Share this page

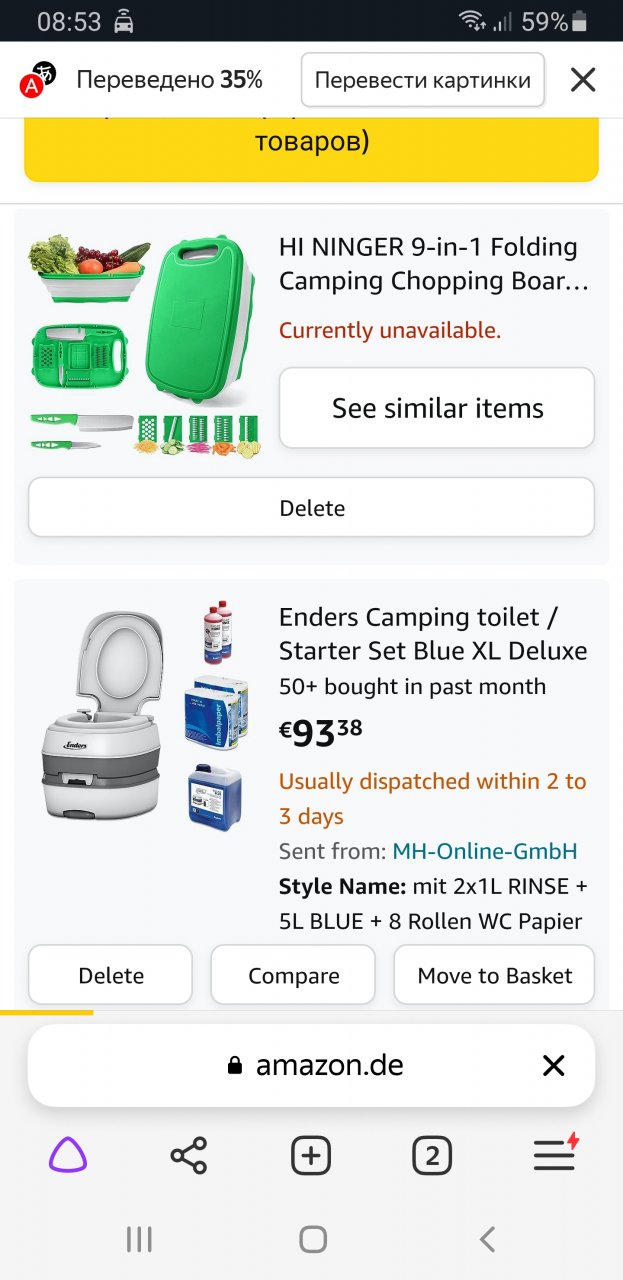click(x=189, y=1156)
